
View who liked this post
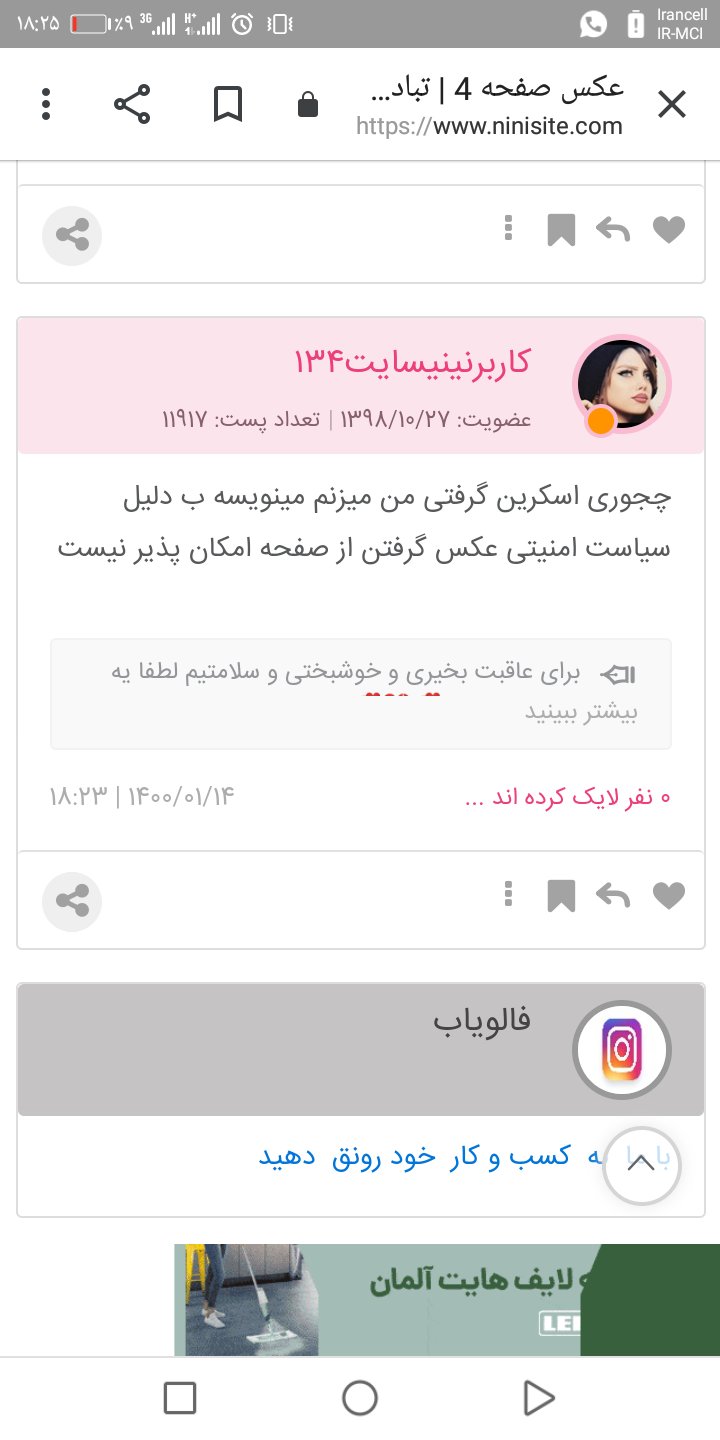click(567, 797)
